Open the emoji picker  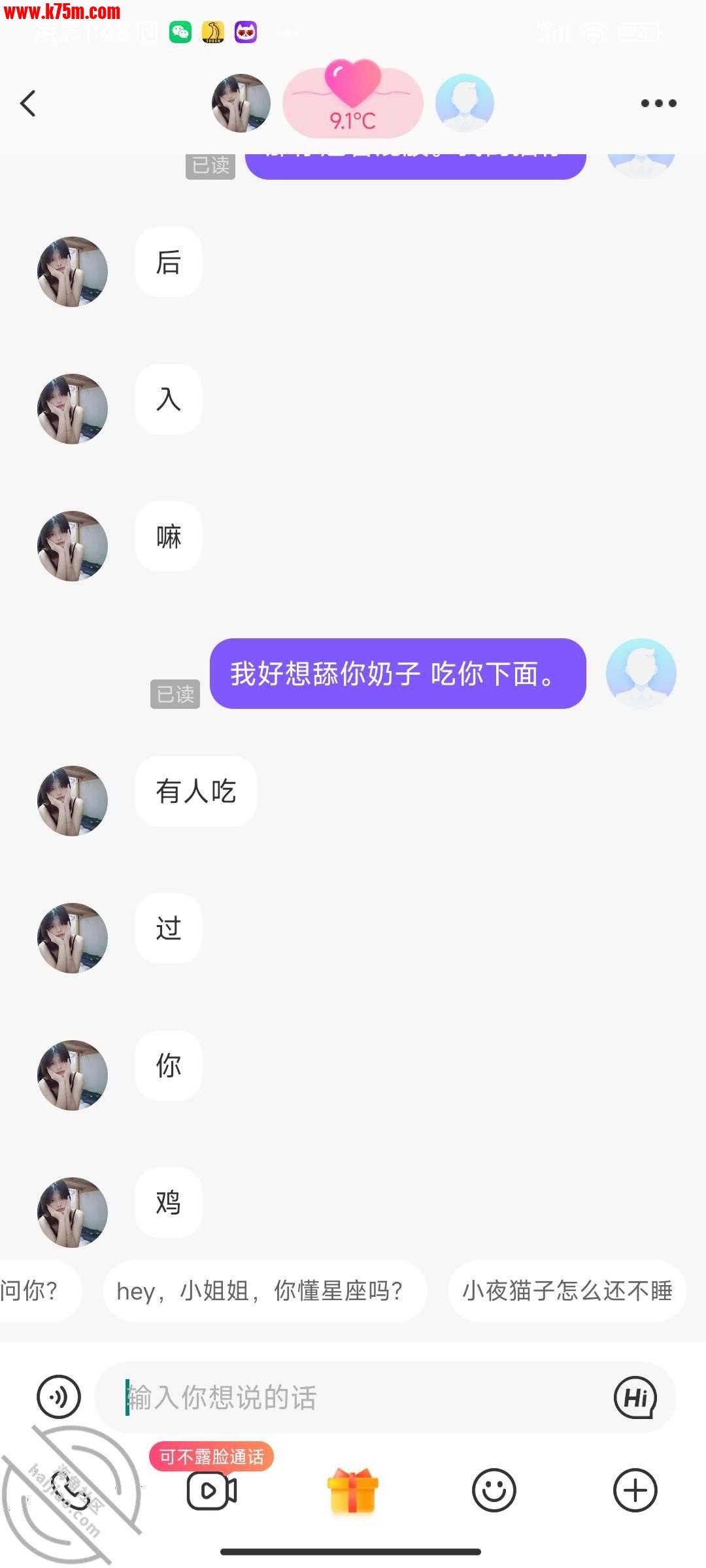(x=494, y=1490)
